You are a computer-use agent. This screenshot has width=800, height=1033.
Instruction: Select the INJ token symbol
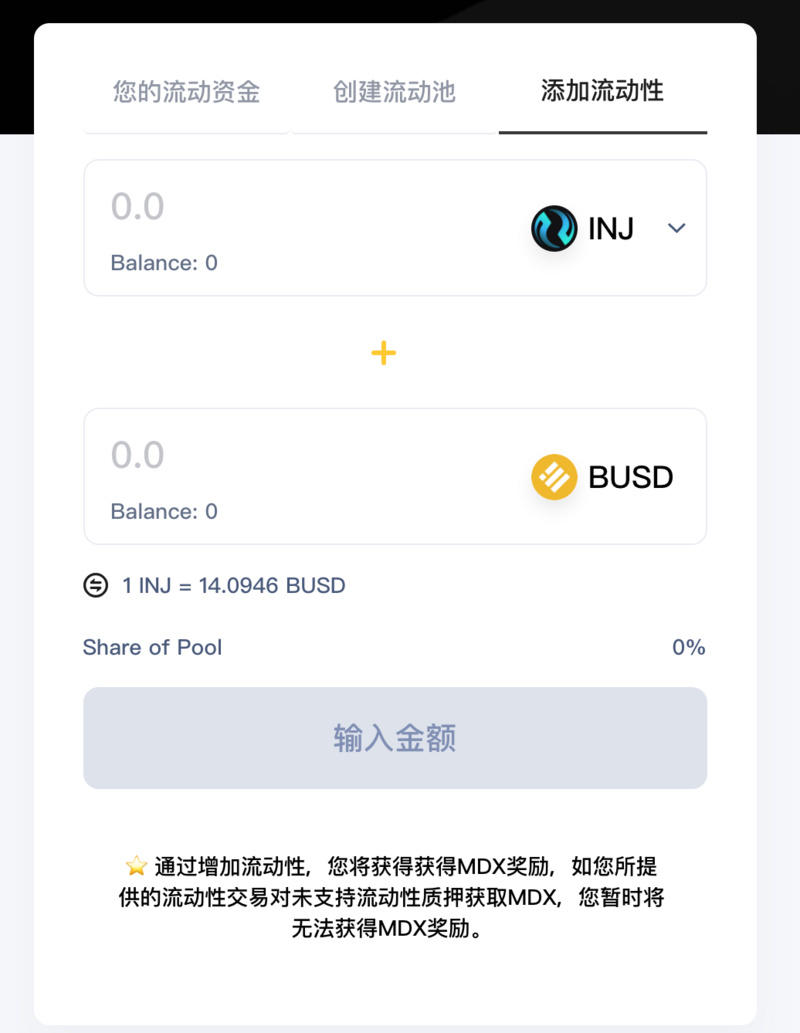click(x=612, y=228)
